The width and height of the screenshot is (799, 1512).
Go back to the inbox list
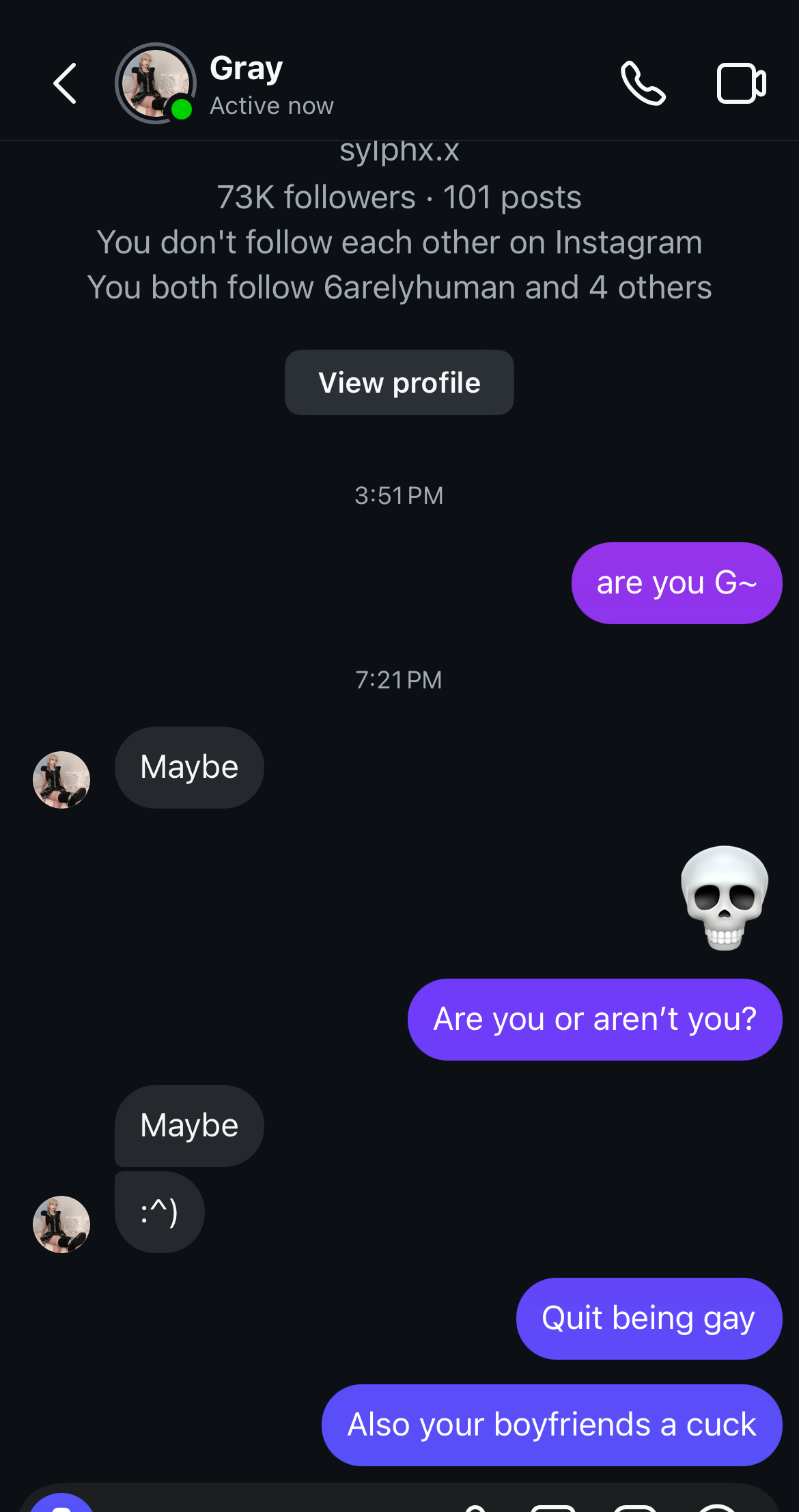[x=65, y=83]
